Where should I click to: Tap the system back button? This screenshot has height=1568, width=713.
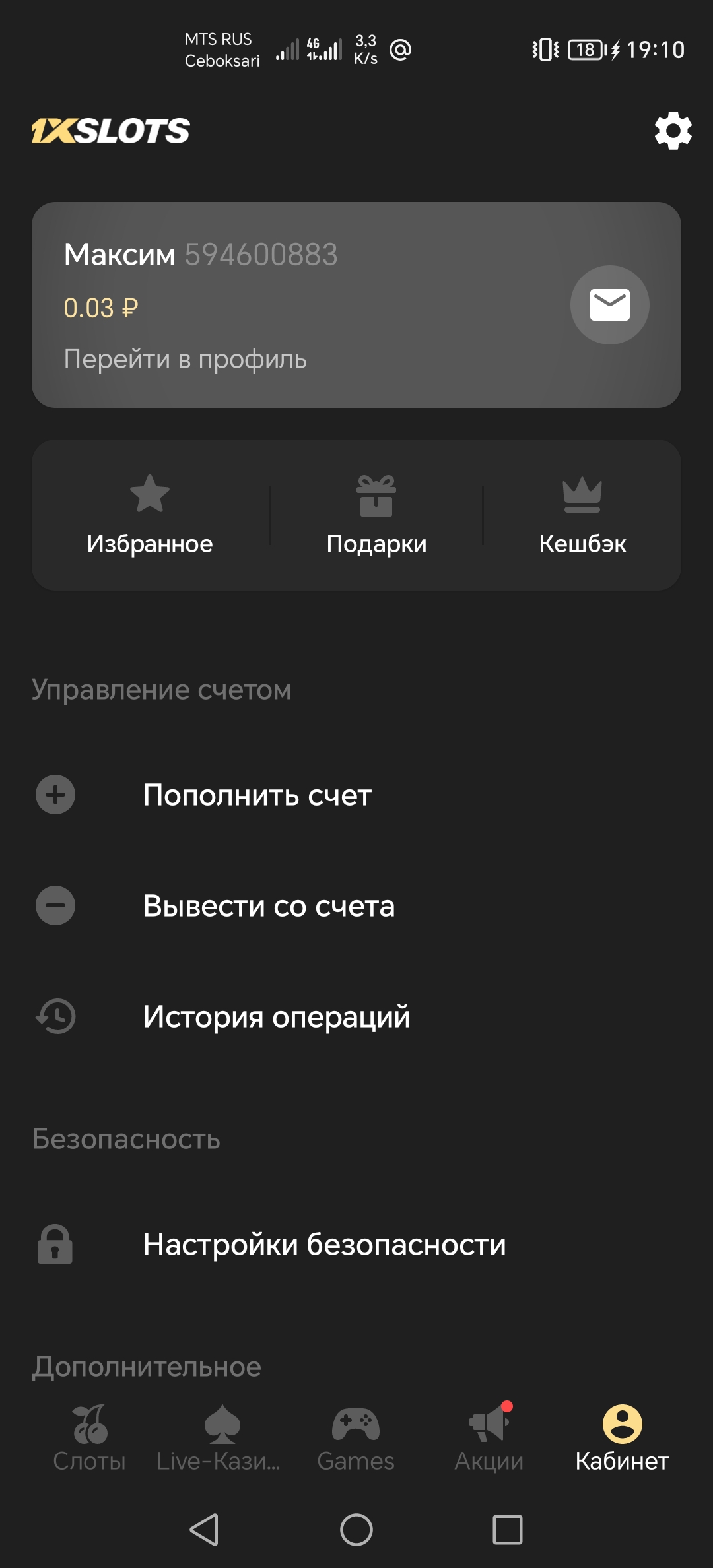[204, 1530]
